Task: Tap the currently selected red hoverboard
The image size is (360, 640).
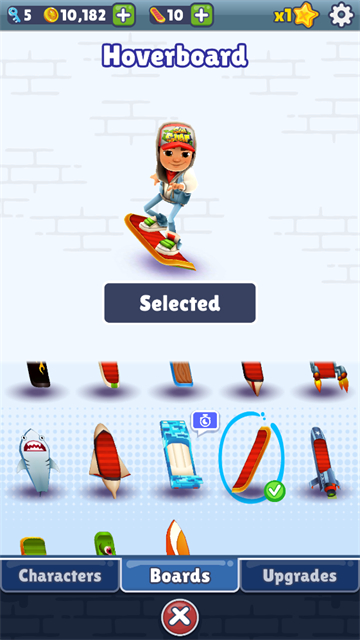Action: point(251,457)
